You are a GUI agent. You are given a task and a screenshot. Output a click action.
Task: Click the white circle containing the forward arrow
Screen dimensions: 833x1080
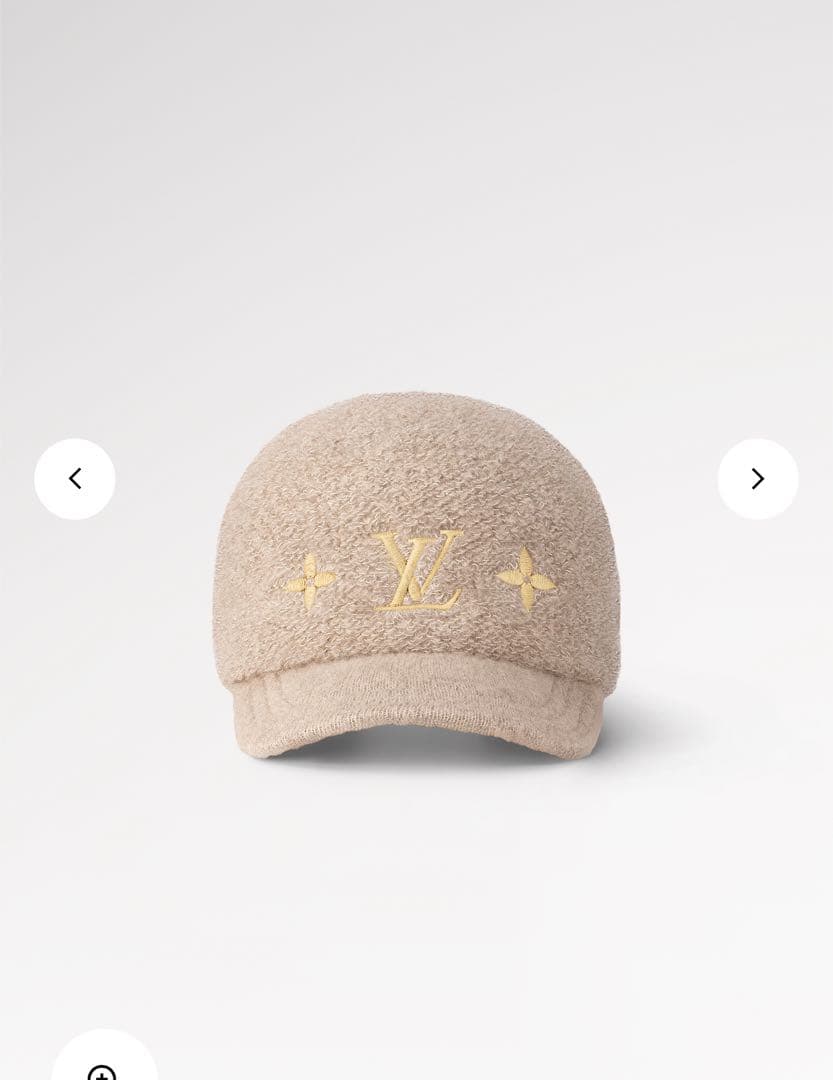tap(759, 478)
